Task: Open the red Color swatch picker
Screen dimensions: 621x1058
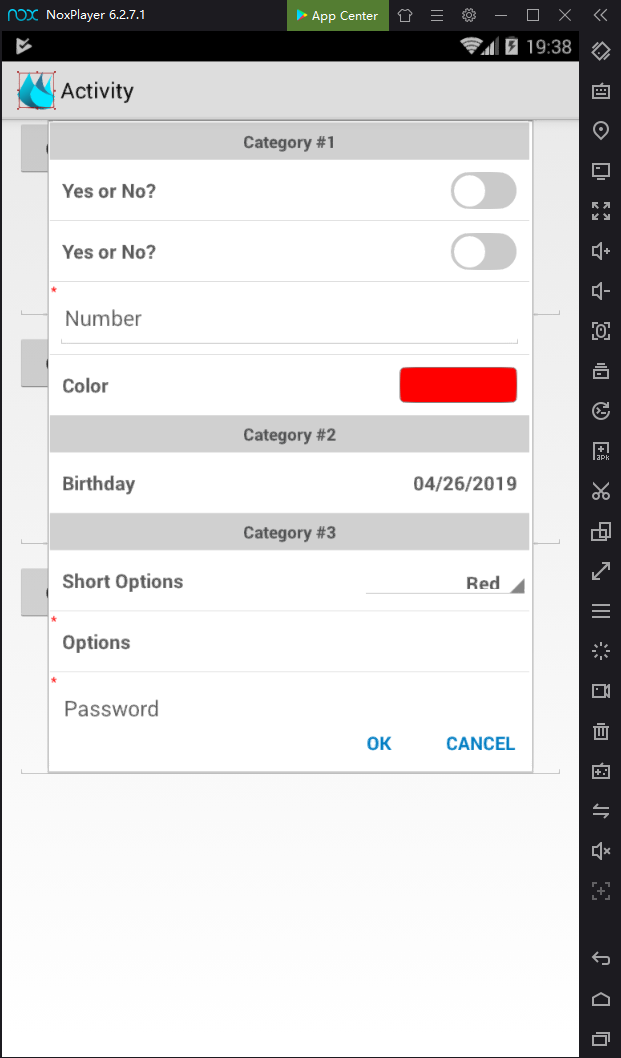Action: click(x=458, y=386)
